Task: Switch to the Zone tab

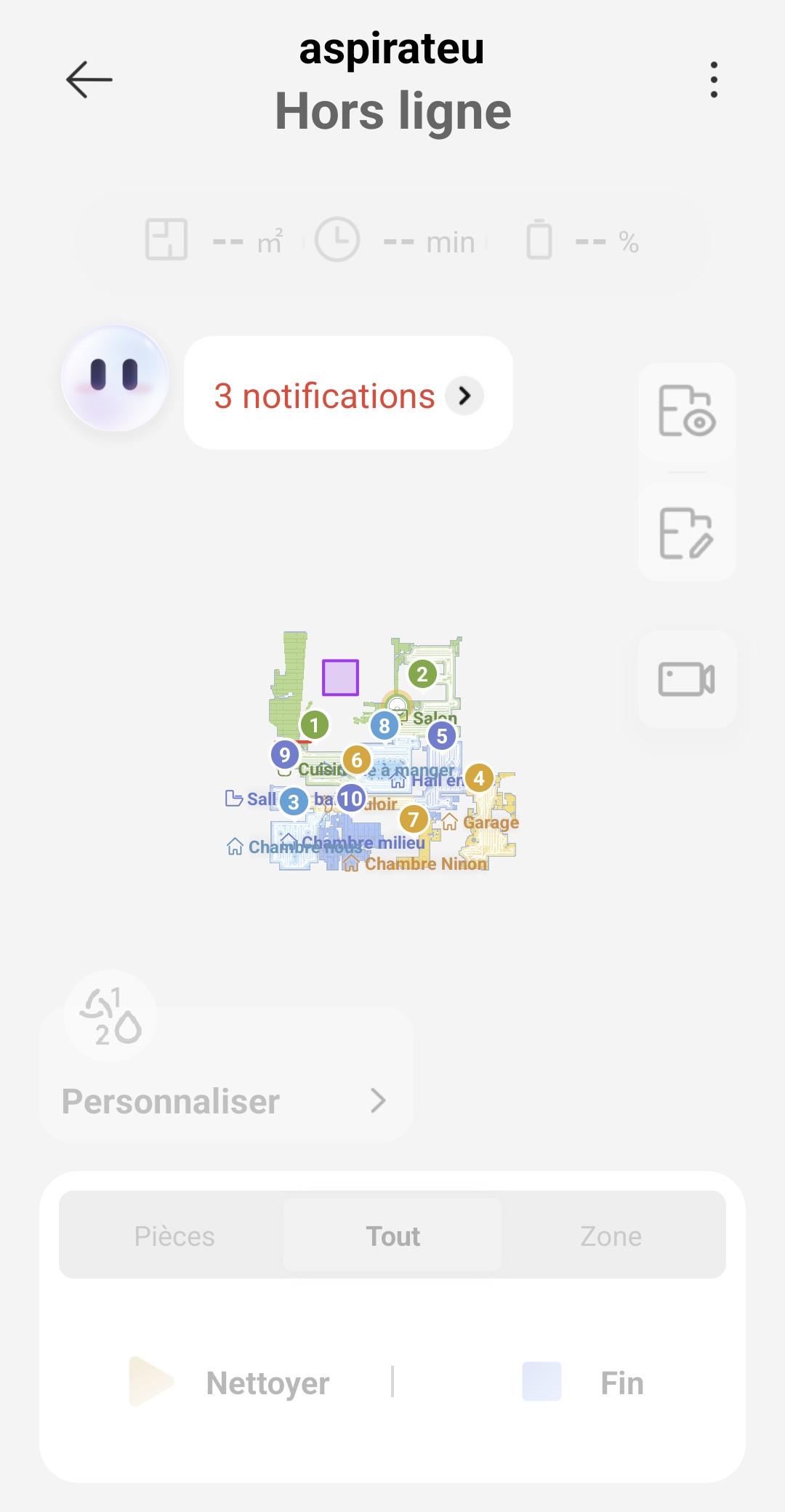Action: click(x=611, y=1236)
